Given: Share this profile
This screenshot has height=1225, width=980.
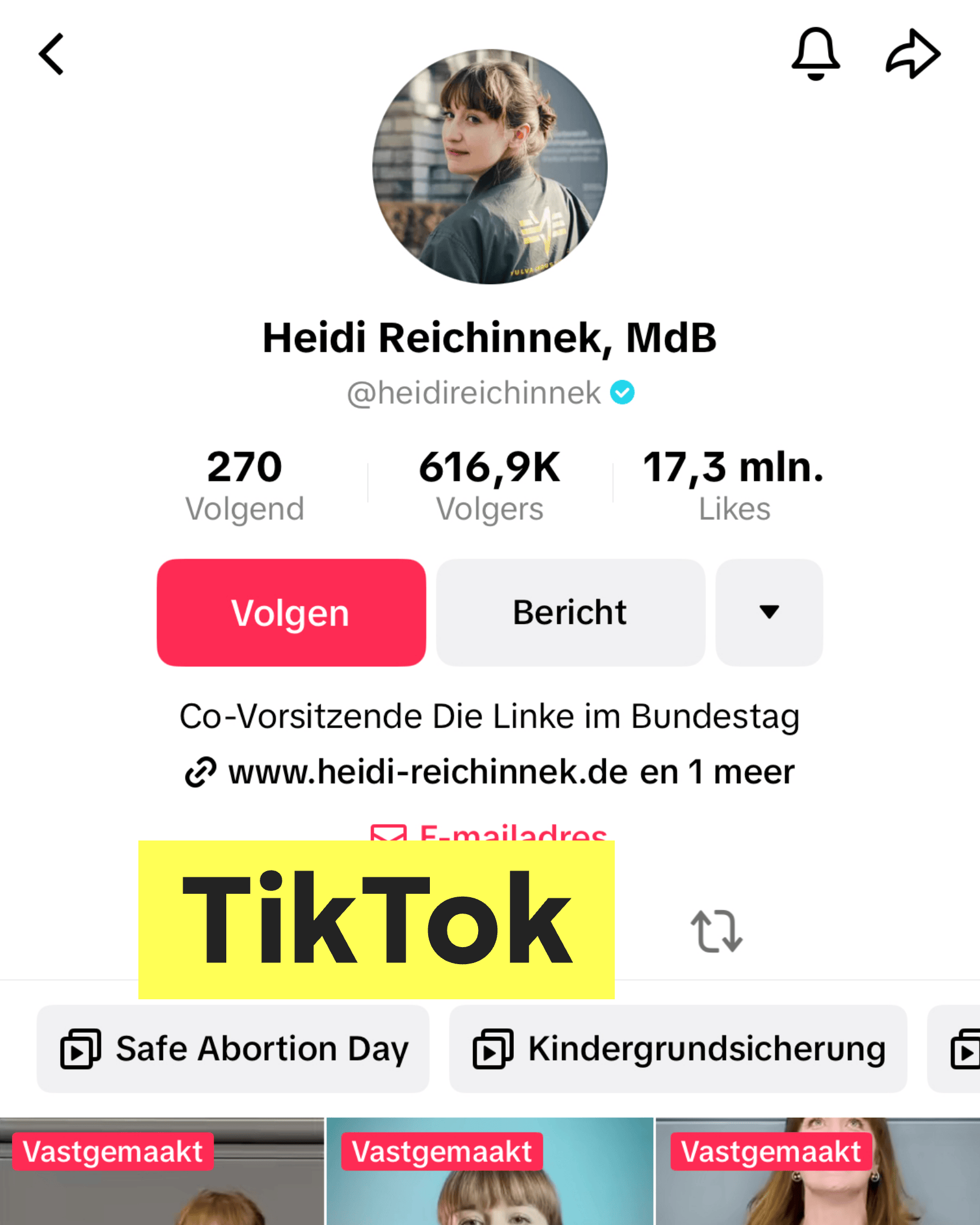Looking at the screenshot, I should click(x=913, y=54).
